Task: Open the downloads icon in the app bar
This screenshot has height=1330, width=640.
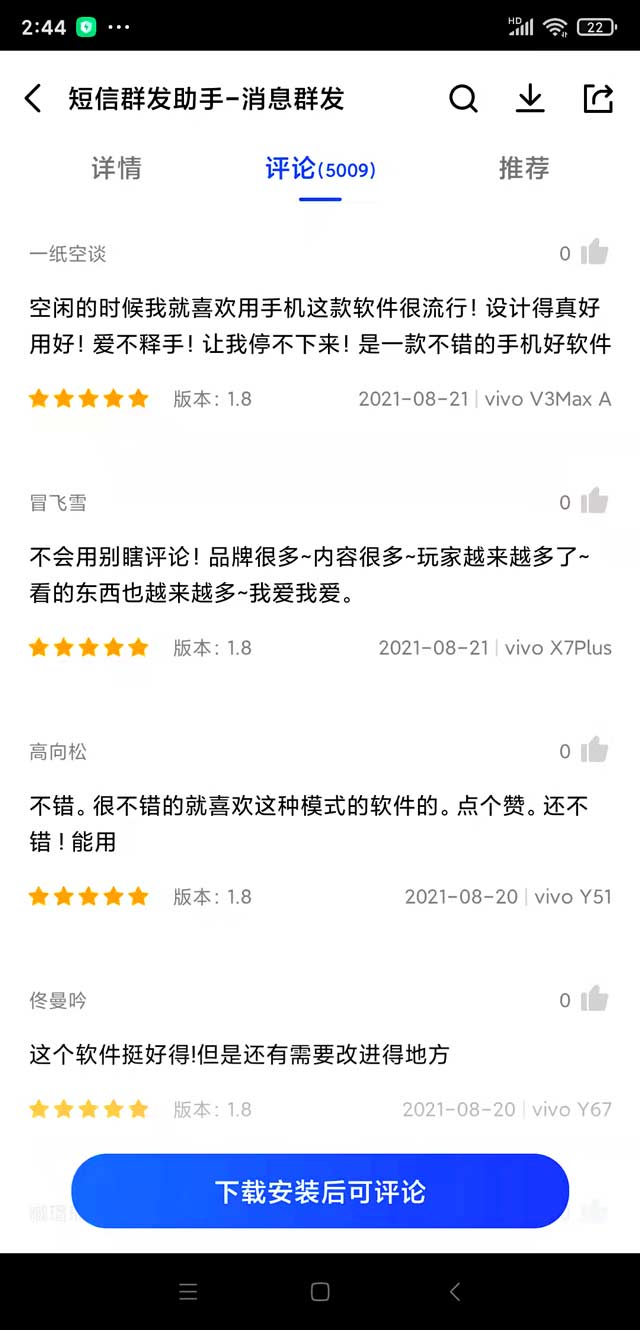Action: (x=530, y=98)
